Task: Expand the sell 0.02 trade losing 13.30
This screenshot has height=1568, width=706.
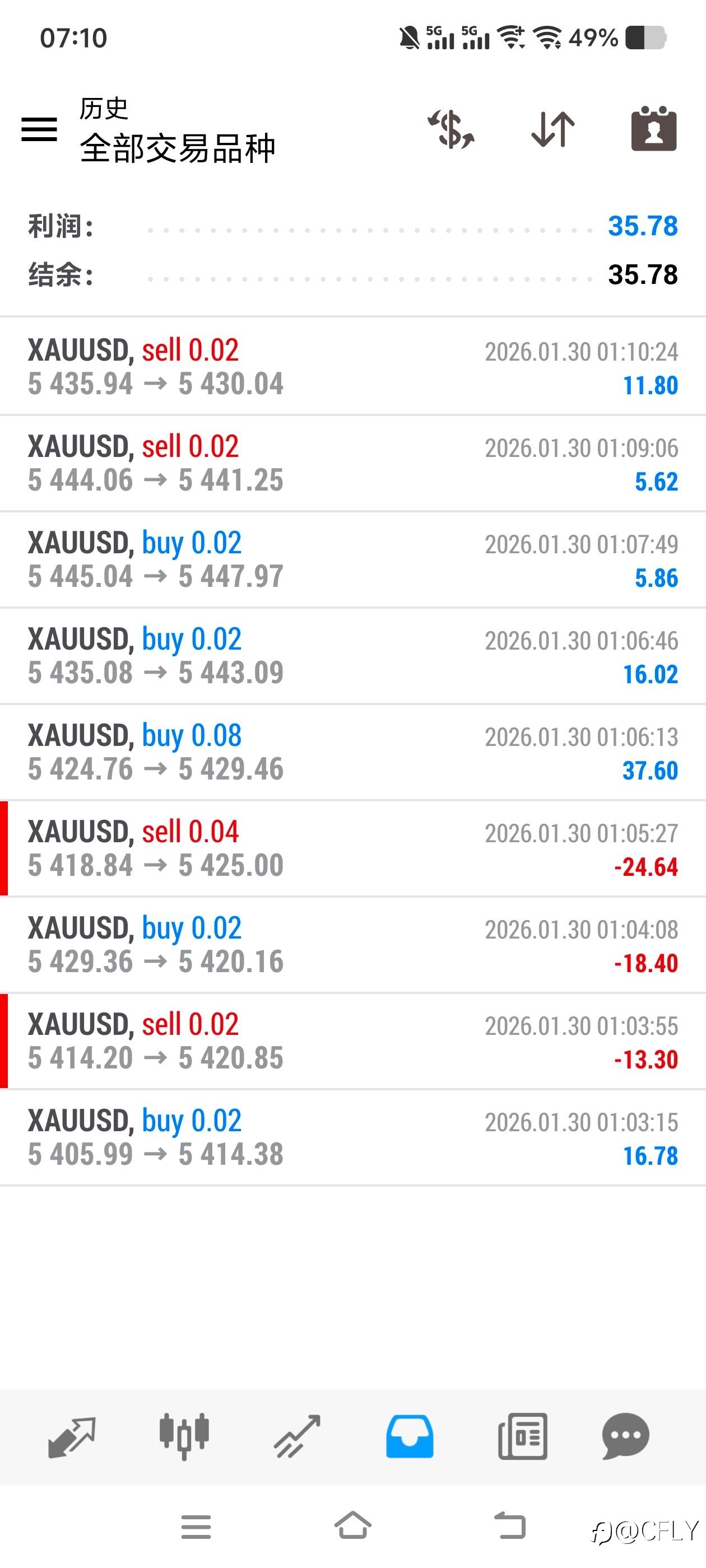Action: pos(352,1042)
